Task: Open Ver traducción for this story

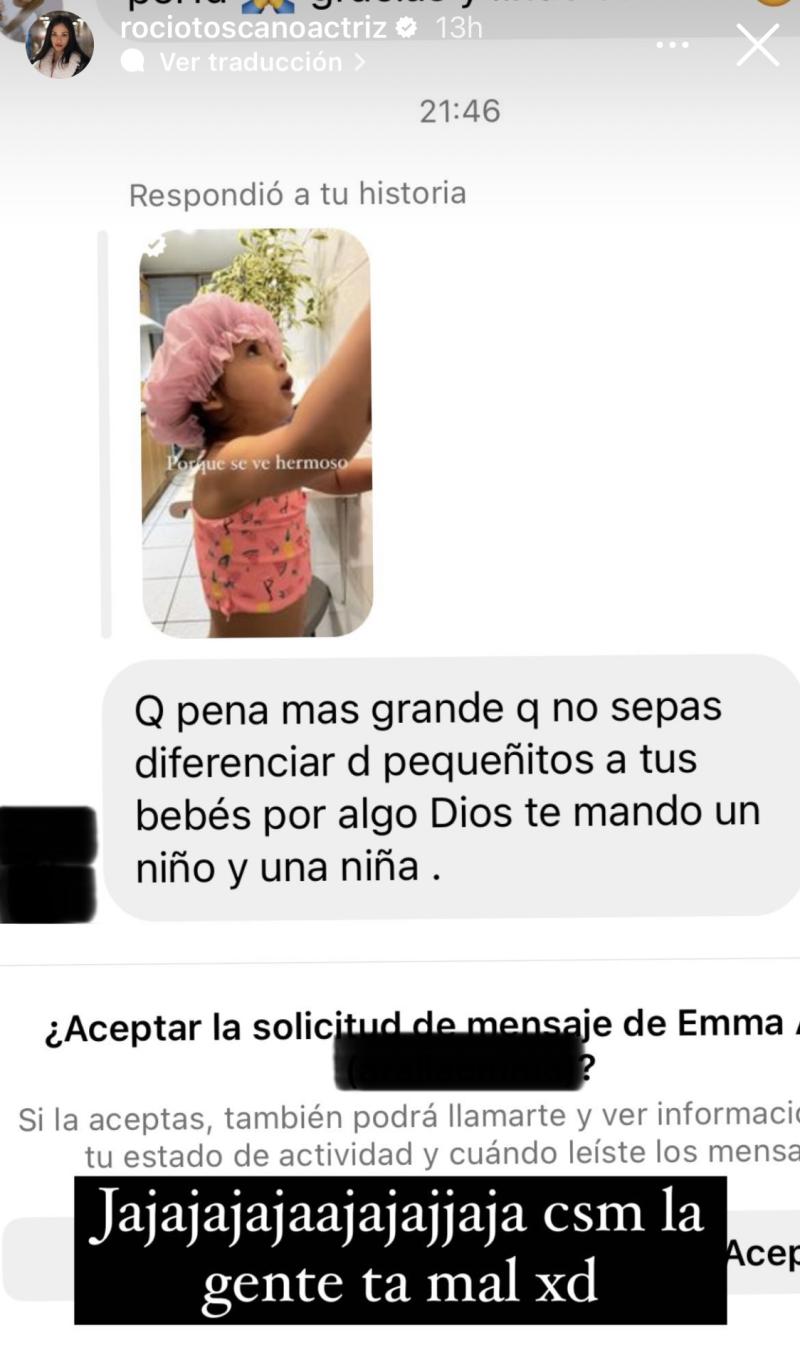Action: 250,62
